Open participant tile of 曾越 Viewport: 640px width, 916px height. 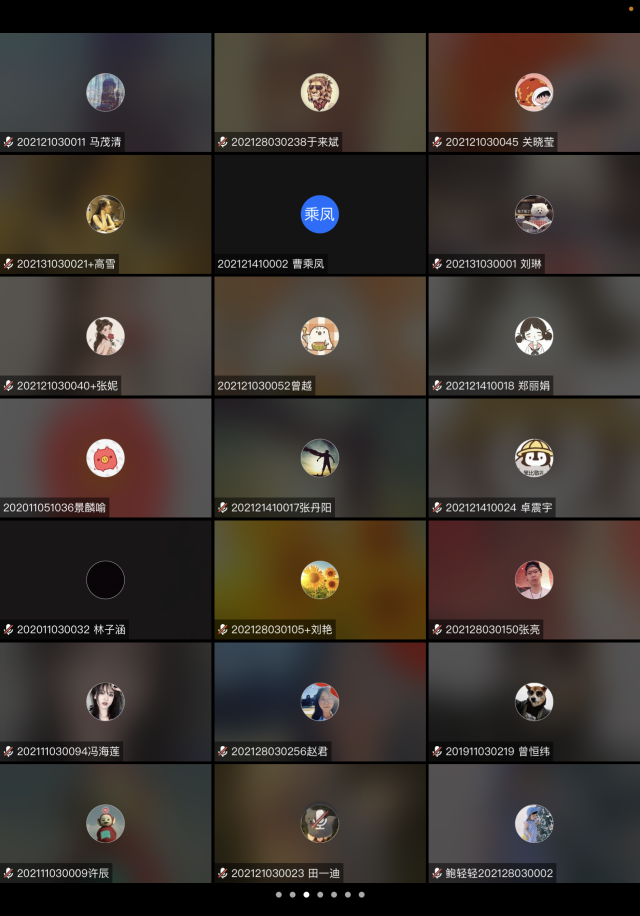(x=319, y=336)
